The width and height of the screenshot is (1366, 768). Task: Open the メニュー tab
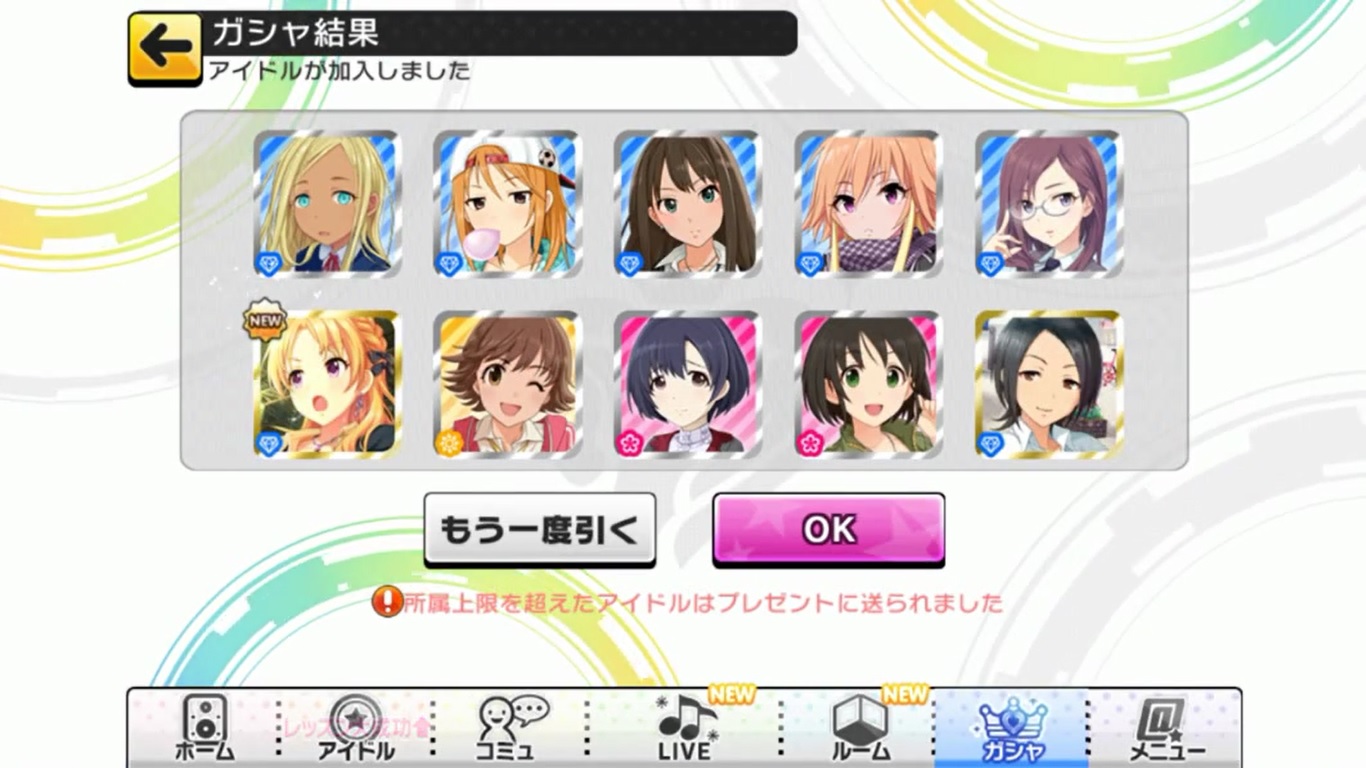(x=1166, y=729)
